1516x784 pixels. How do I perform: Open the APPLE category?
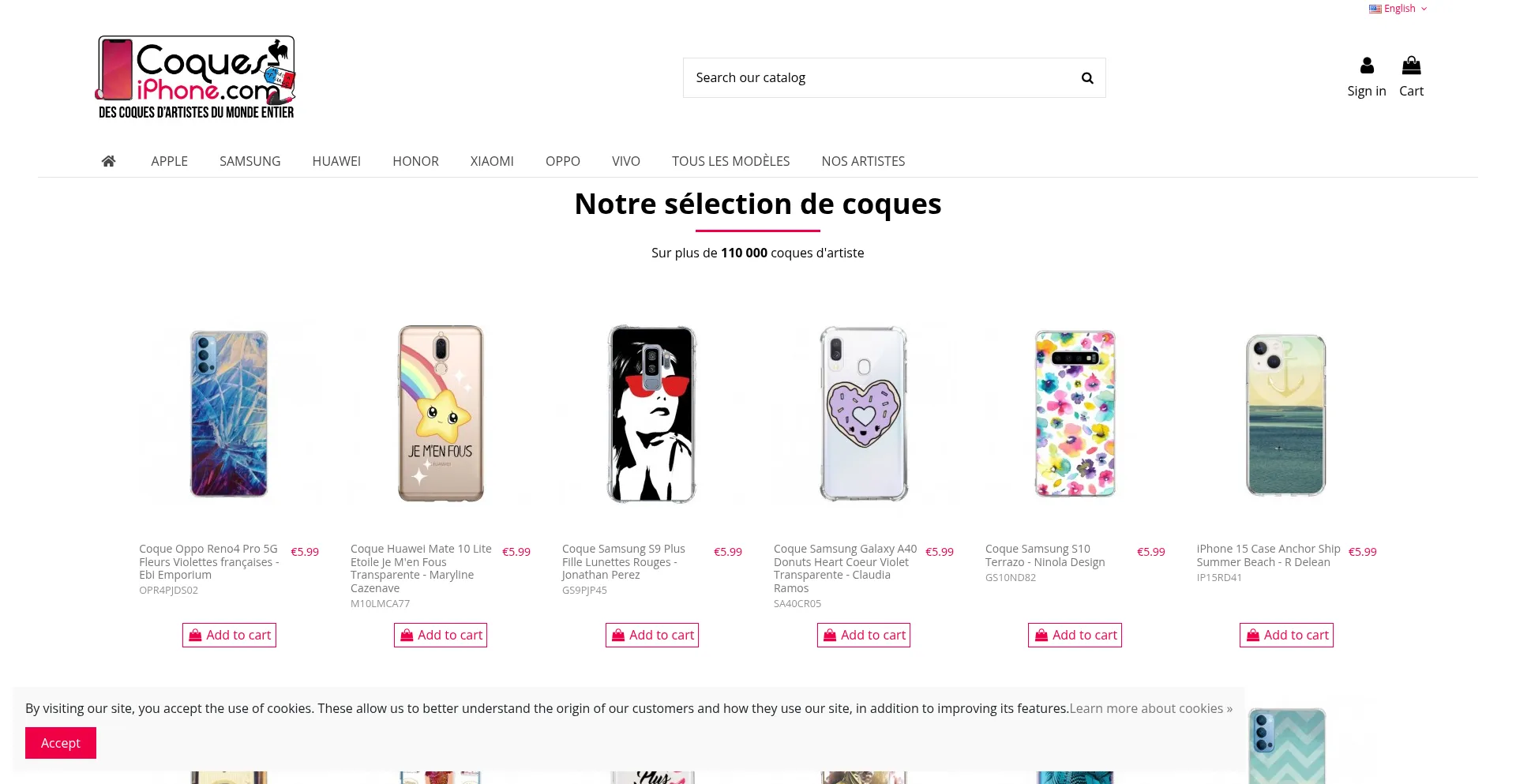coord(169,161)
